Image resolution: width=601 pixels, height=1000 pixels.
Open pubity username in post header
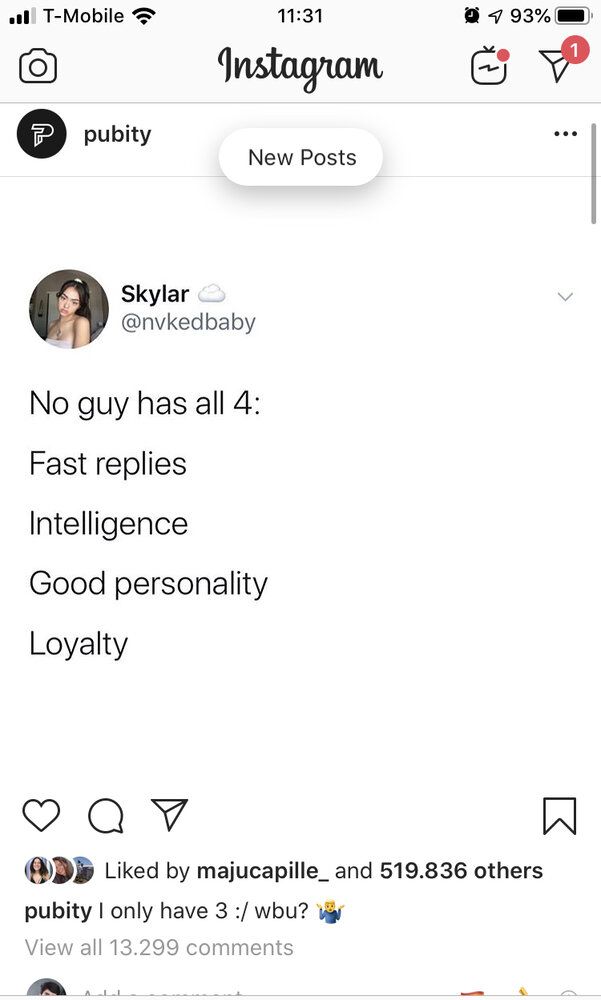(117, 135)
